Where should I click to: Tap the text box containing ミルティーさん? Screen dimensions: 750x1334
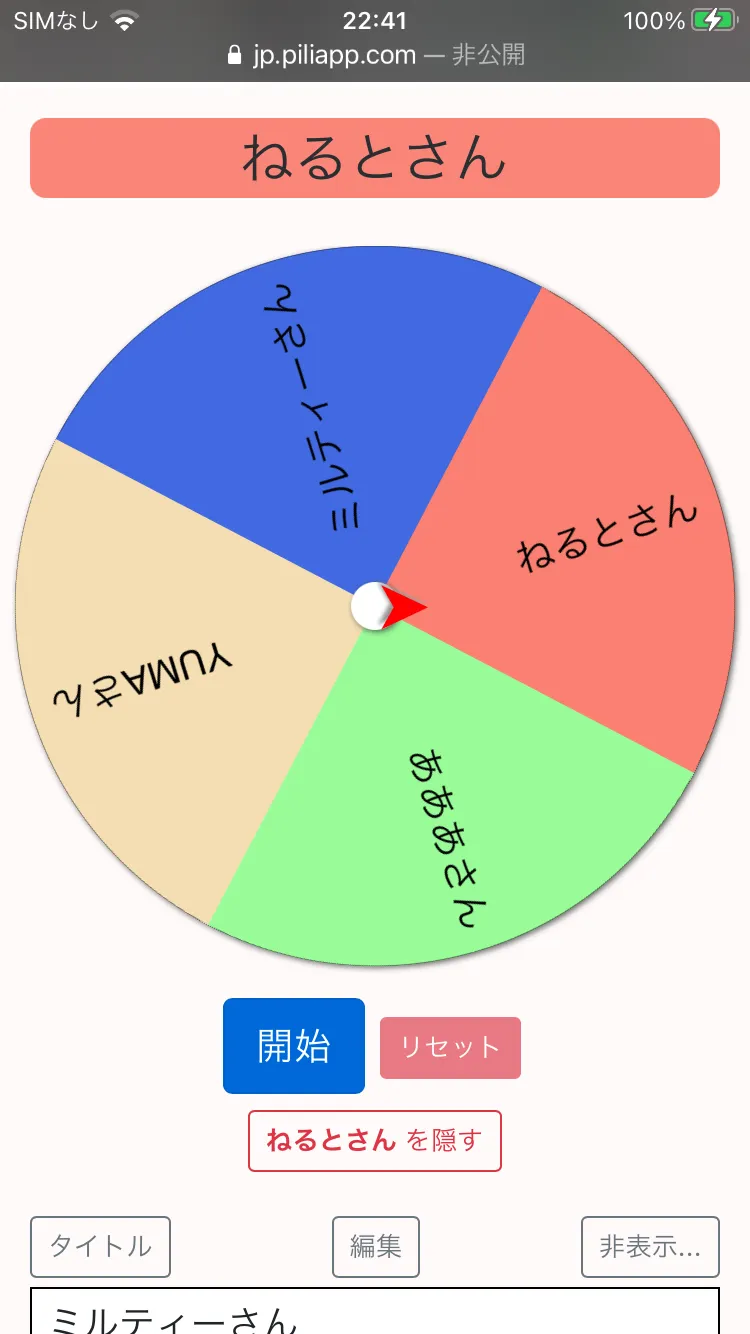coord(375,1311)
